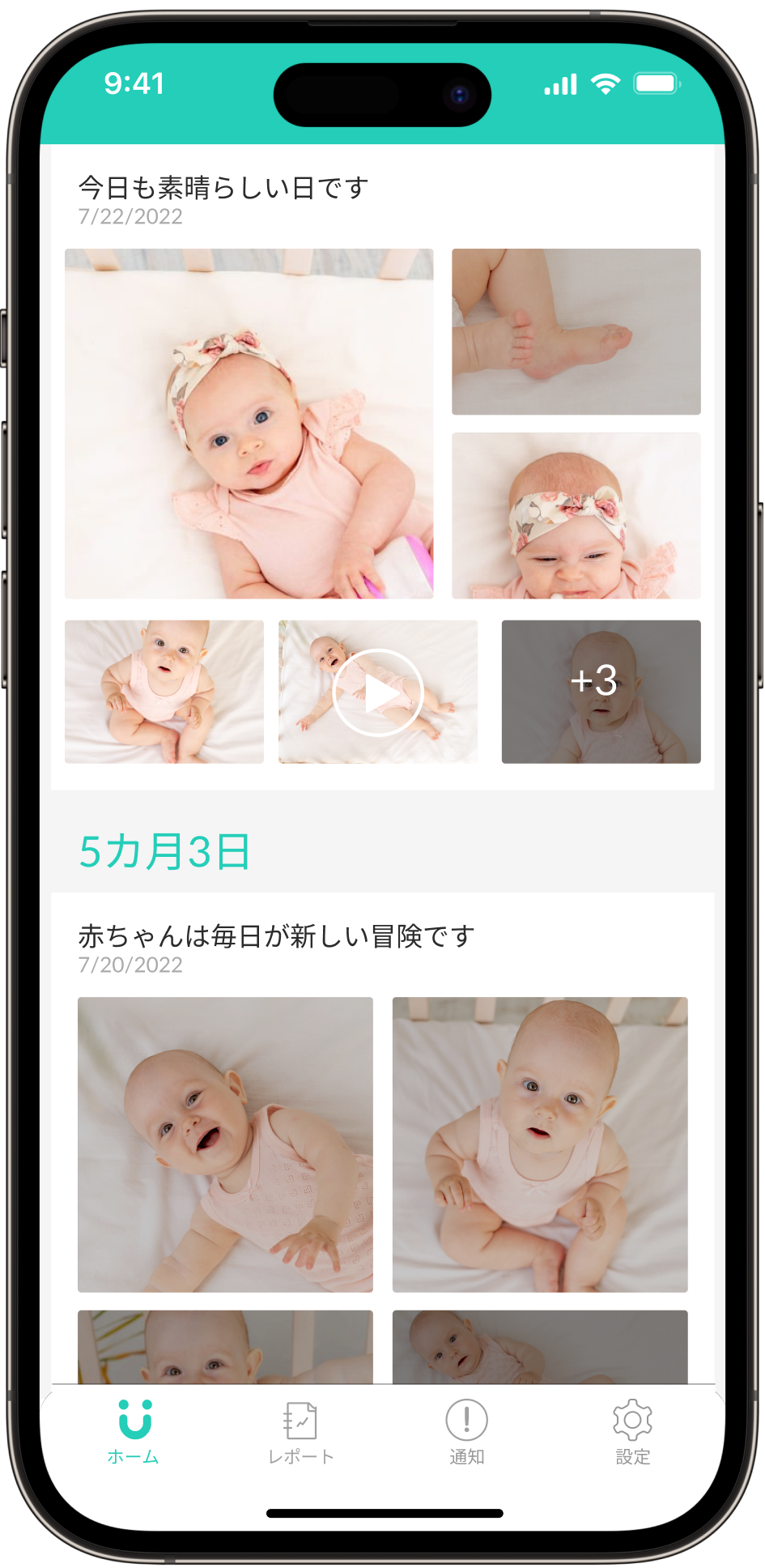This screenshot has width=765, height=1568.
Task: Switch to the レポート tab
Action: [300, 1433]
